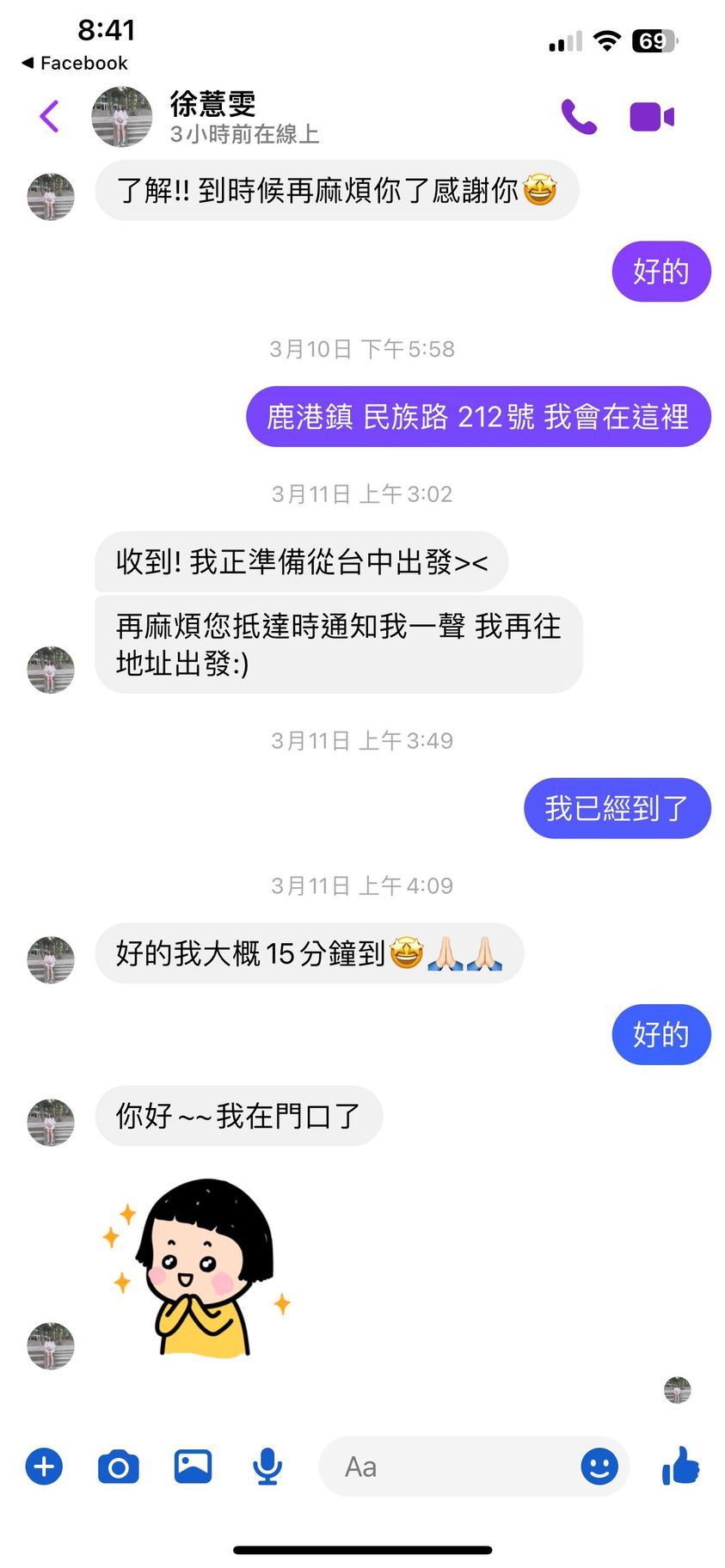Viewport: 725px width, 1568px height.
Task: Open 徐薏雯's chat profile details
Action: [212, 116]
